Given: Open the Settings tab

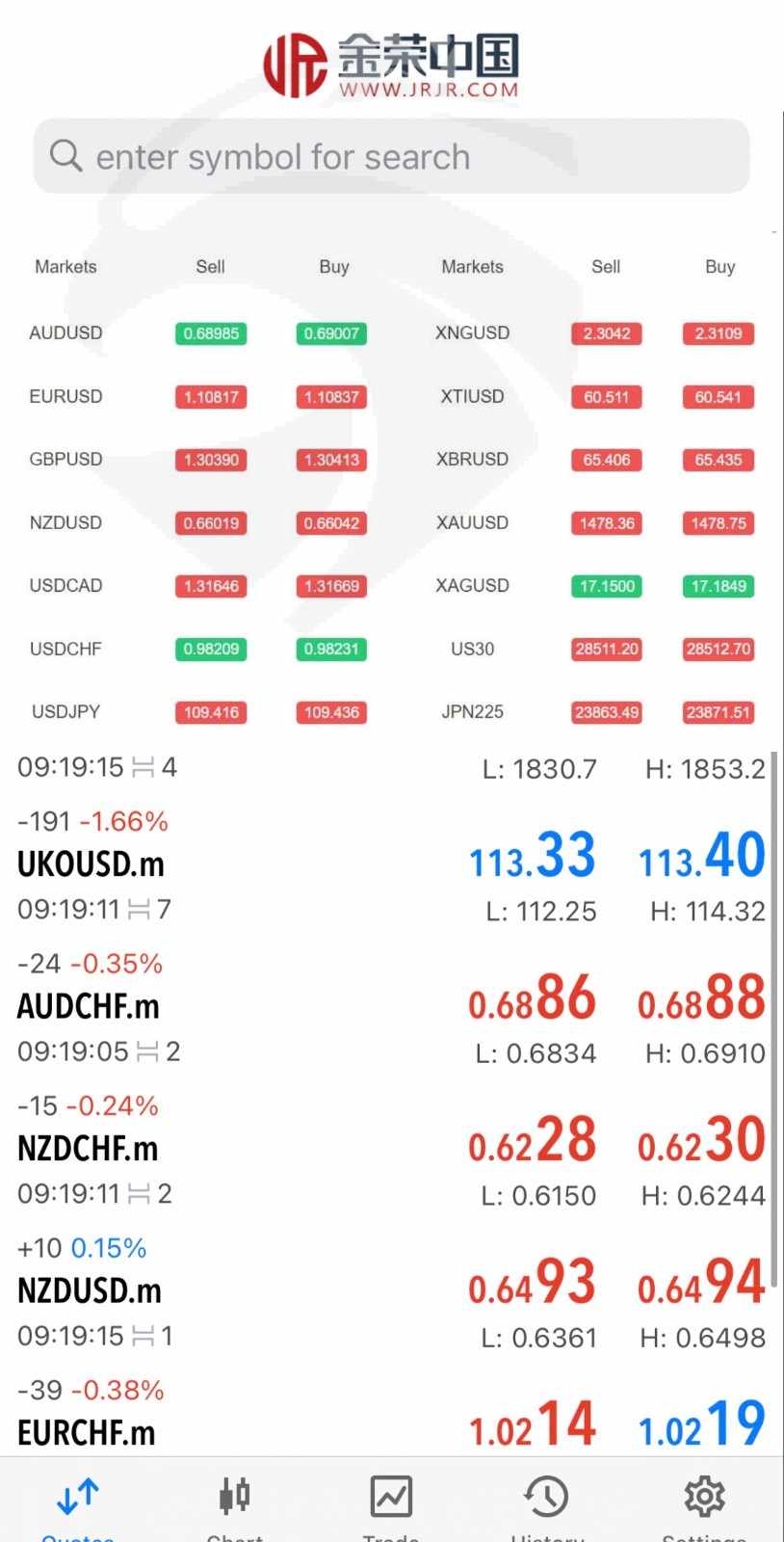Looking at the screenshot, I should click(704, 1505).
